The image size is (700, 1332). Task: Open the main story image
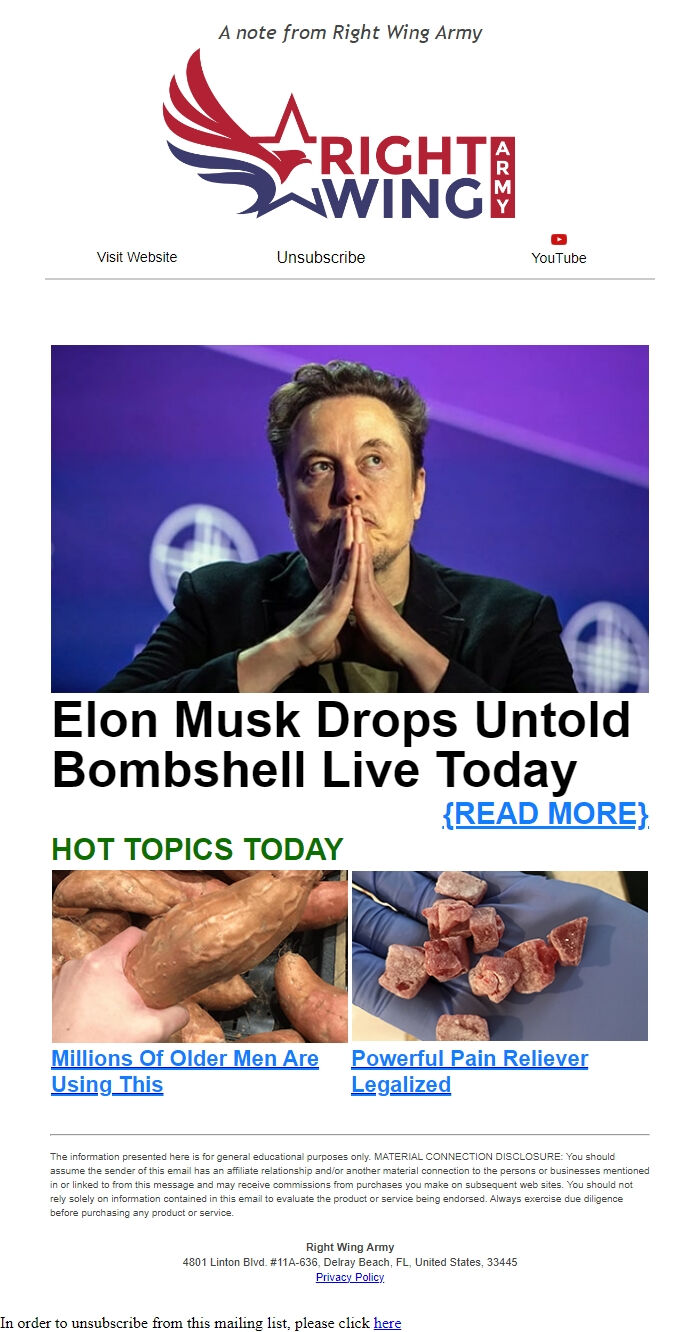[x=350, y=518]
